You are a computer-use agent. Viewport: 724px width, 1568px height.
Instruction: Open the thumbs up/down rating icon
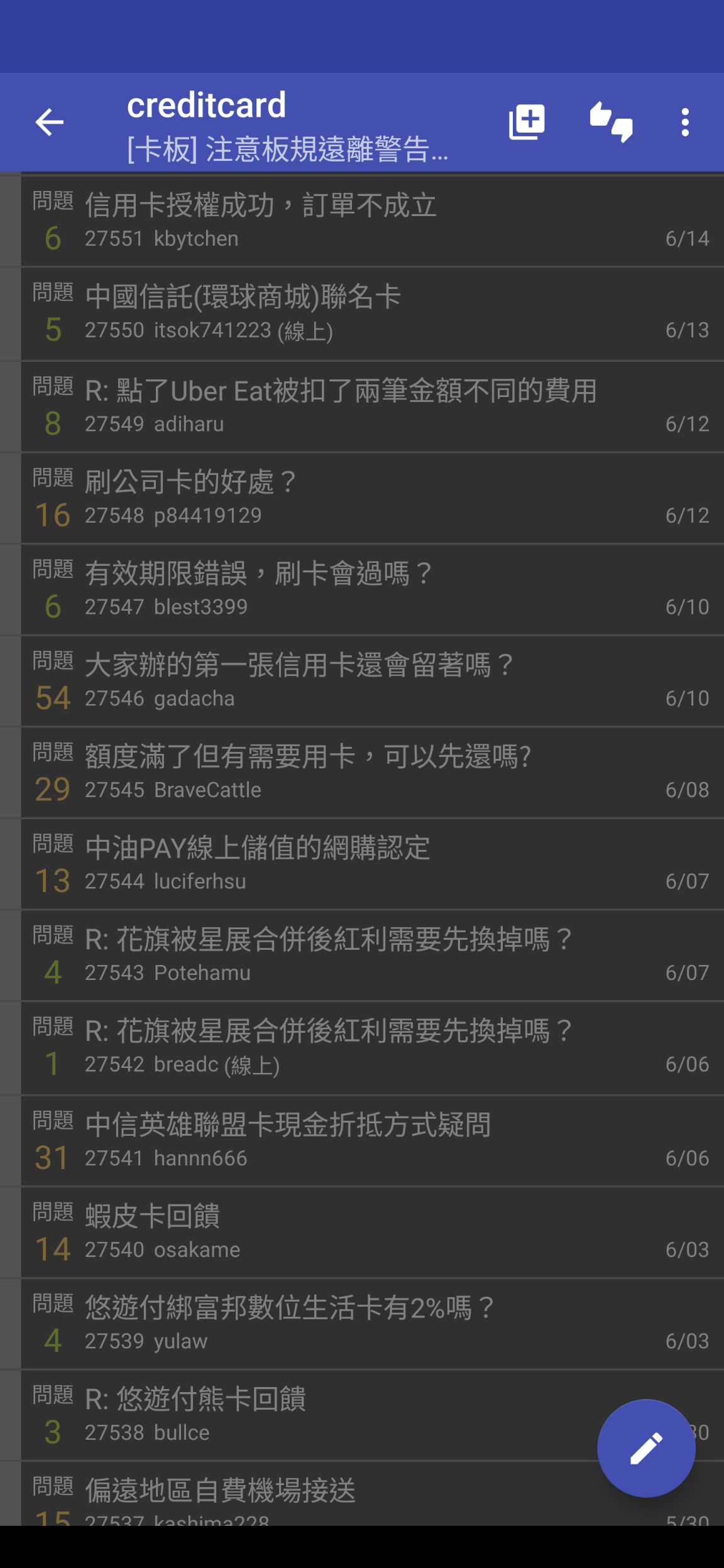click(611, 122)
